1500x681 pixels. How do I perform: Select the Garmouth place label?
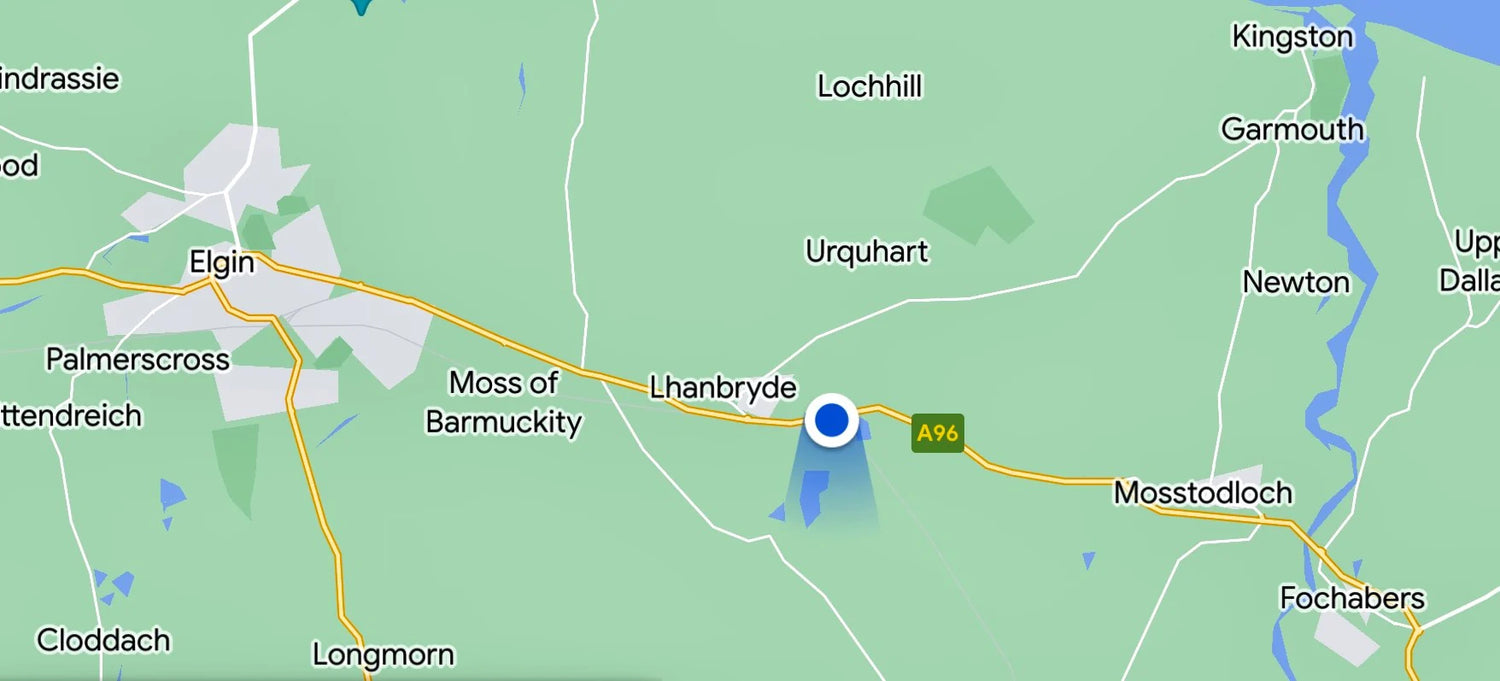(1292, 130)
